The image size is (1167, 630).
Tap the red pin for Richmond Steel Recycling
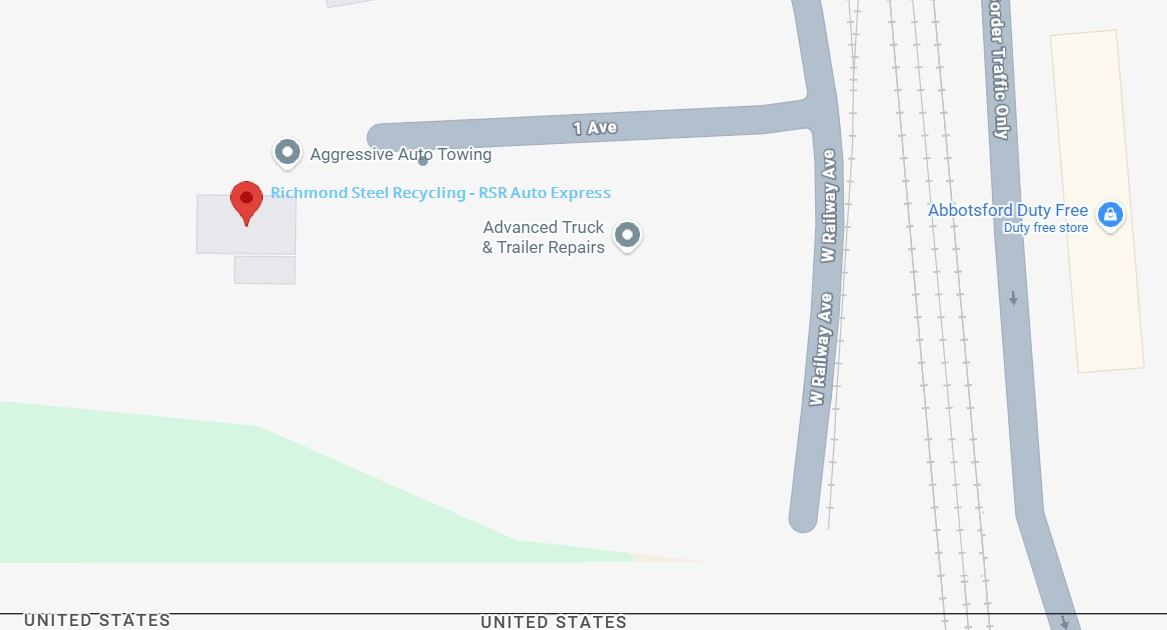(246, 199)
